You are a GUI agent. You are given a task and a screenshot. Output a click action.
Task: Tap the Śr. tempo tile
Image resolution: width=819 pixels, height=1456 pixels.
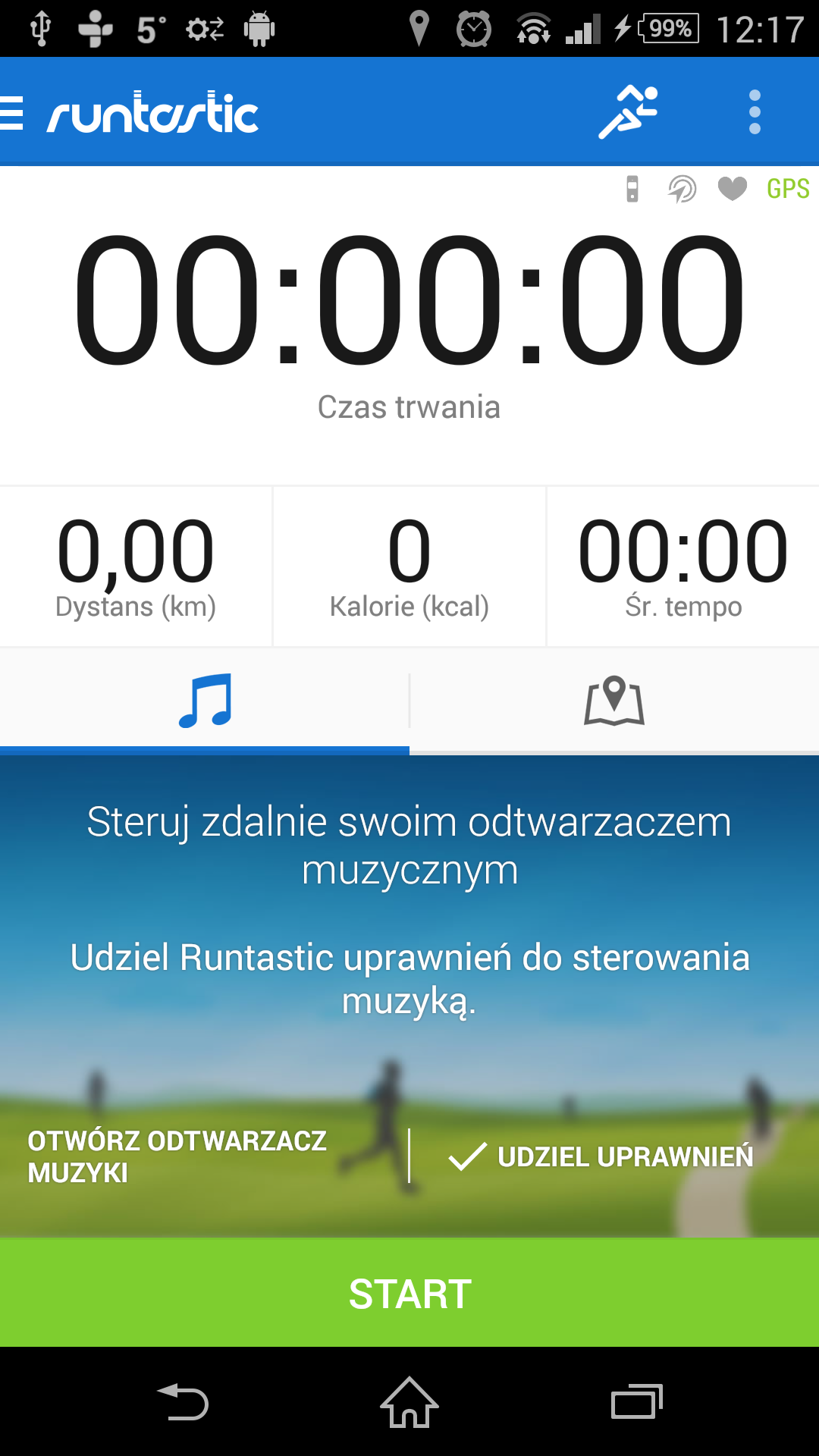682,566
